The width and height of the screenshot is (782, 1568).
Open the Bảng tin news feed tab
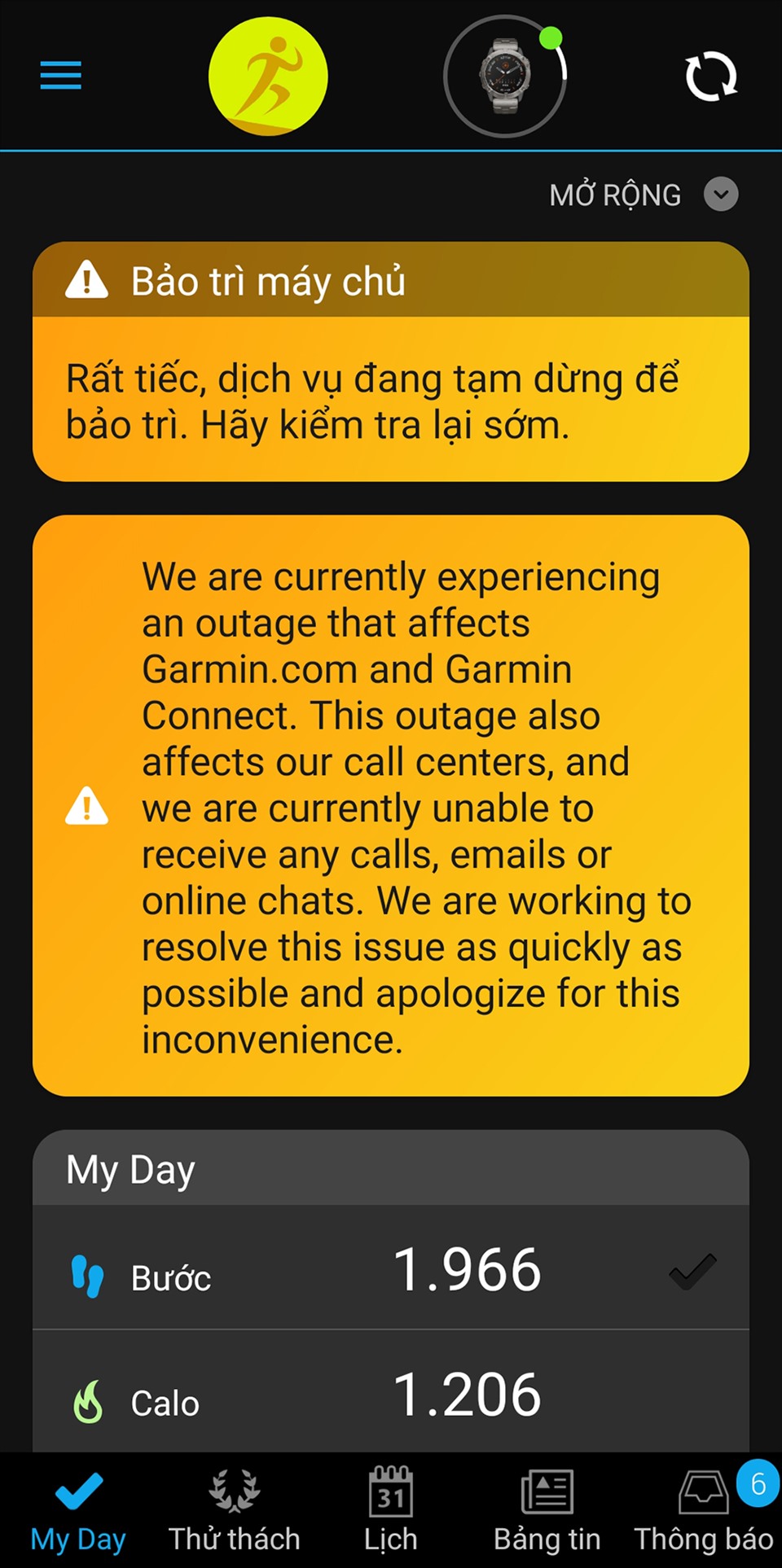[547, 1512]
